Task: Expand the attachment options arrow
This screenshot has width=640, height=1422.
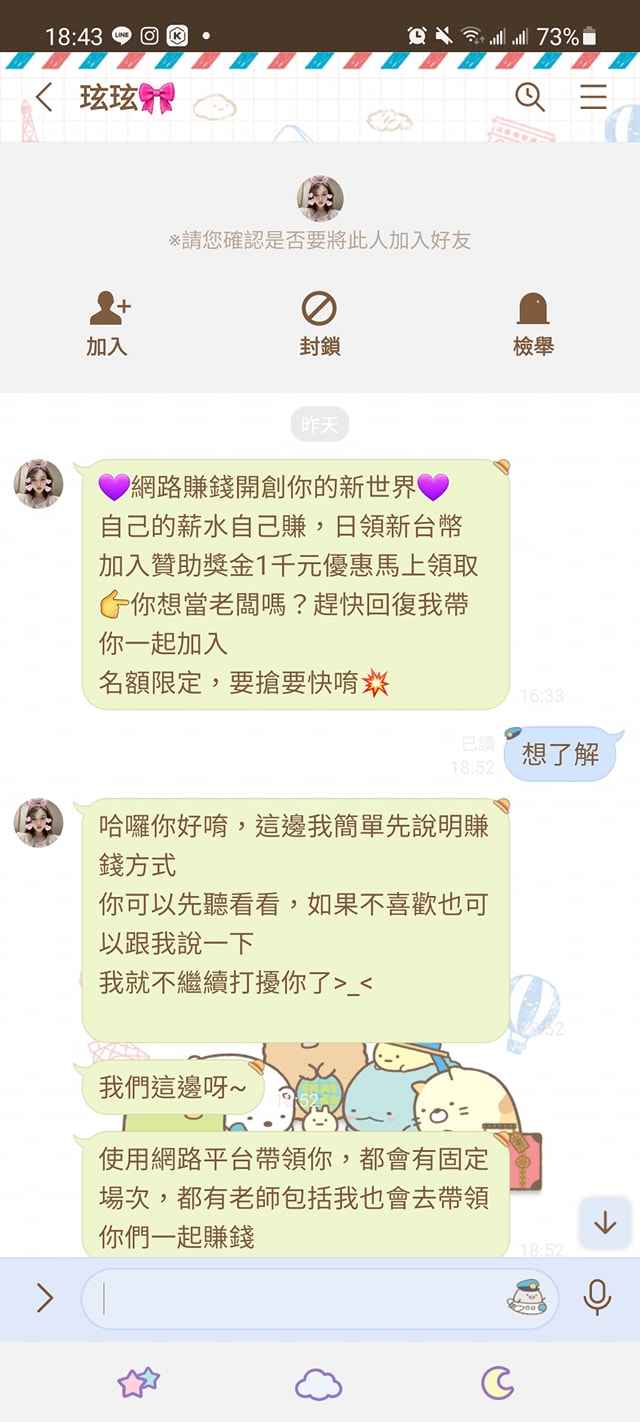Action: click(44, 1298)
